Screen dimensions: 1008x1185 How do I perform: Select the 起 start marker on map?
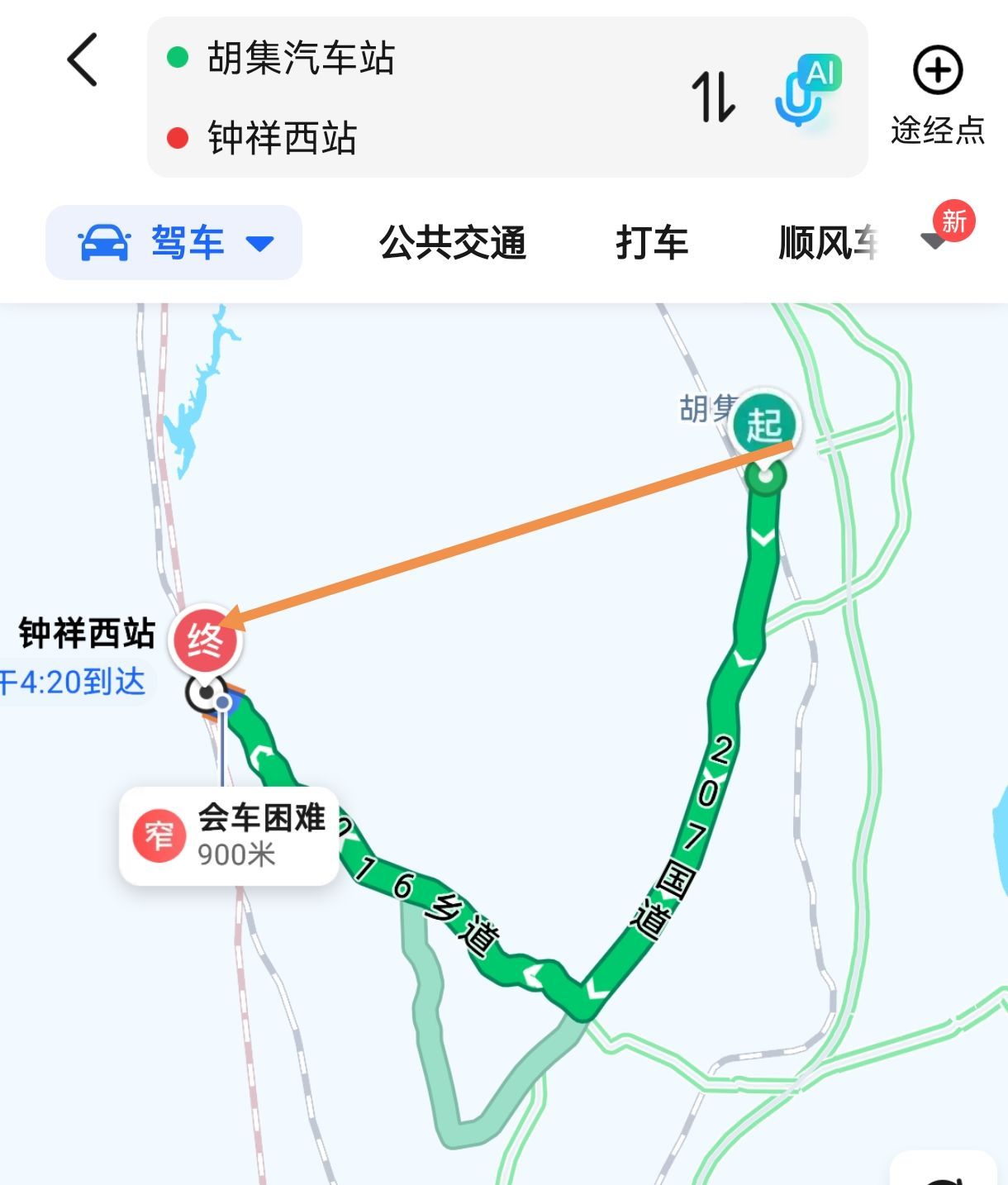(x=764, y=425)
